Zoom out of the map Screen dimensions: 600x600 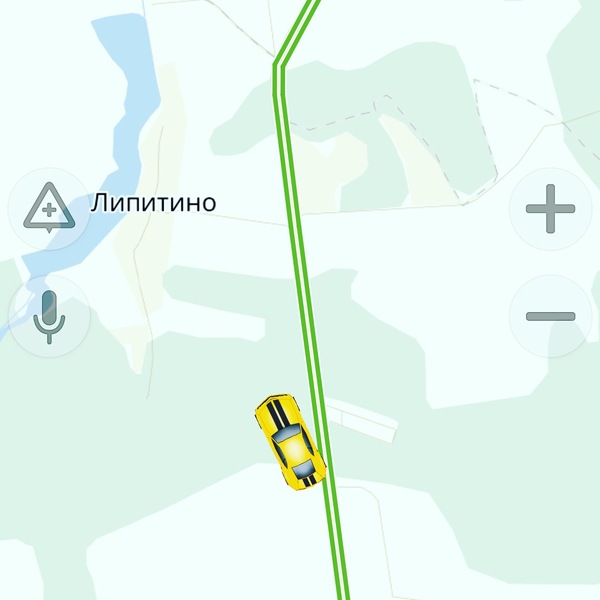point(550,316)
